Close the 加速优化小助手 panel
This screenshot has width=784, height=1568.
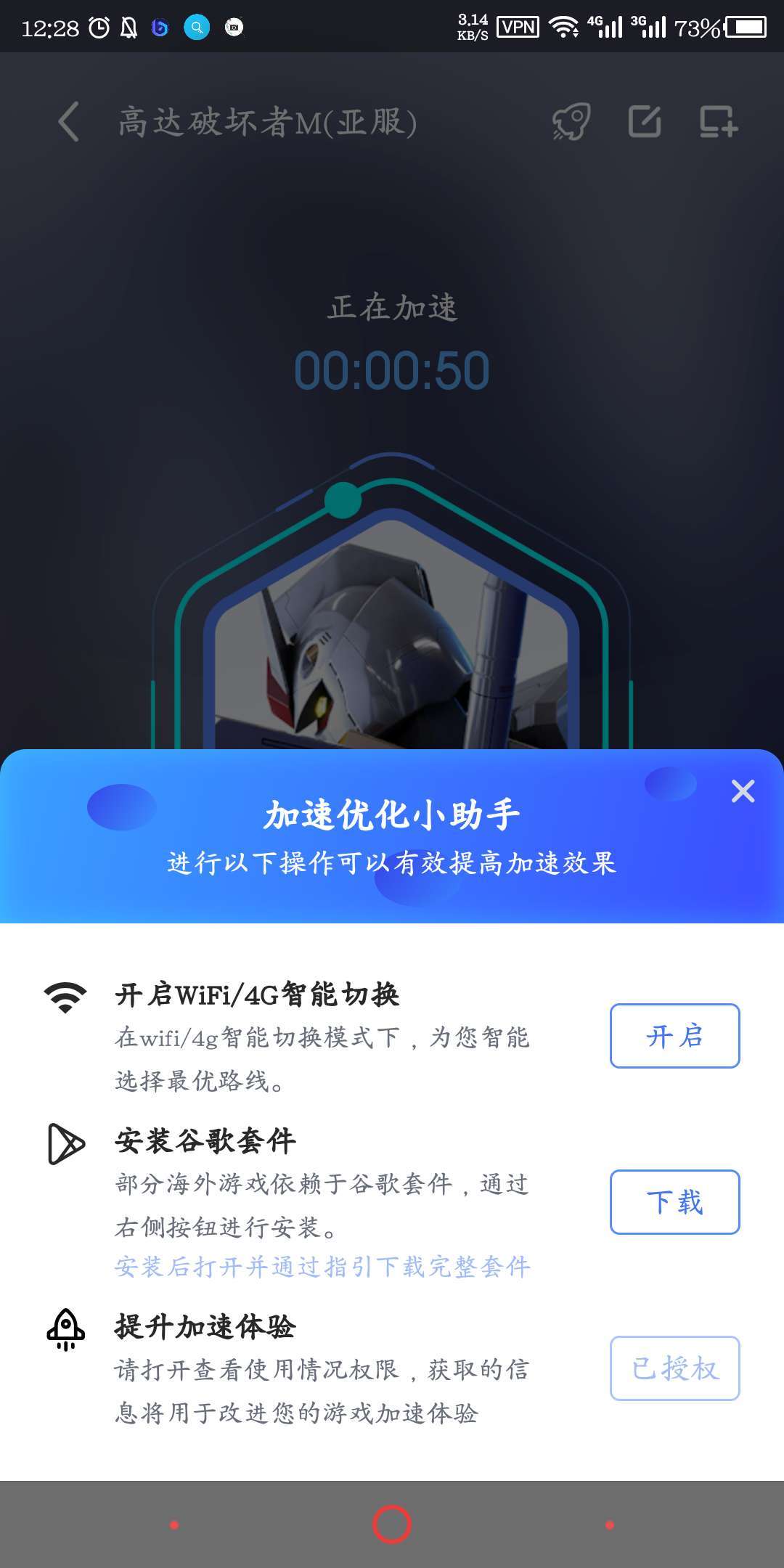[x=743, y=791]
